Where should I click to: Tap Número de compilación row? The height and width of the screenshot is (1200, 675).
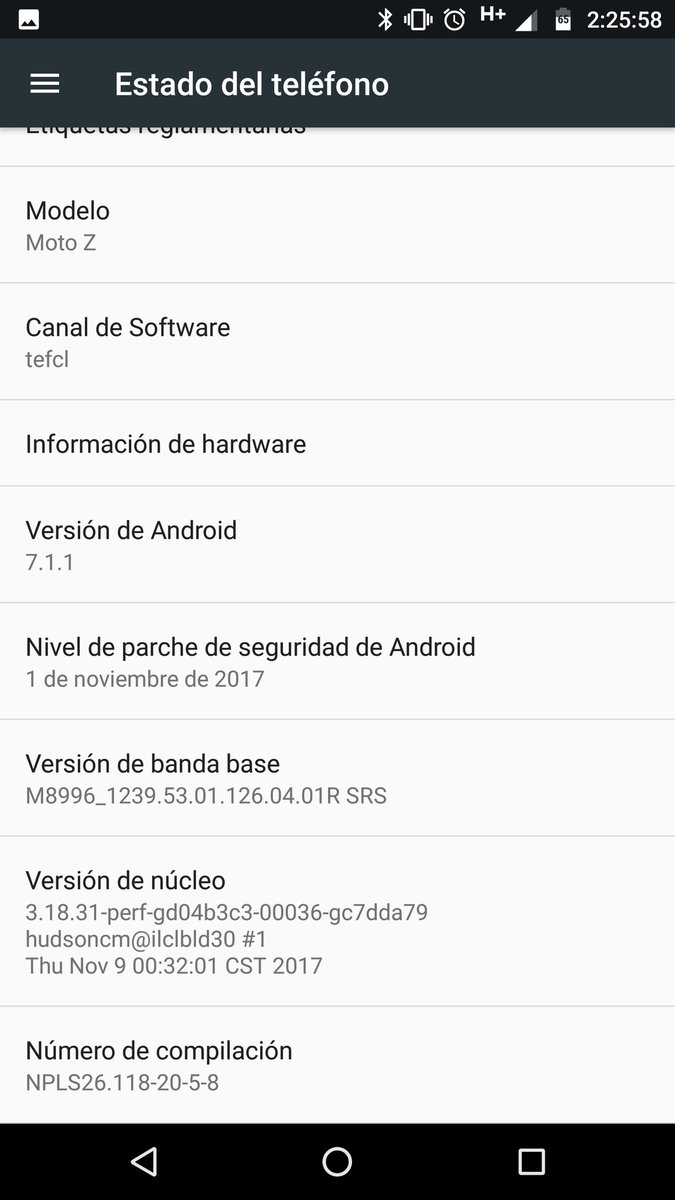337,1065
